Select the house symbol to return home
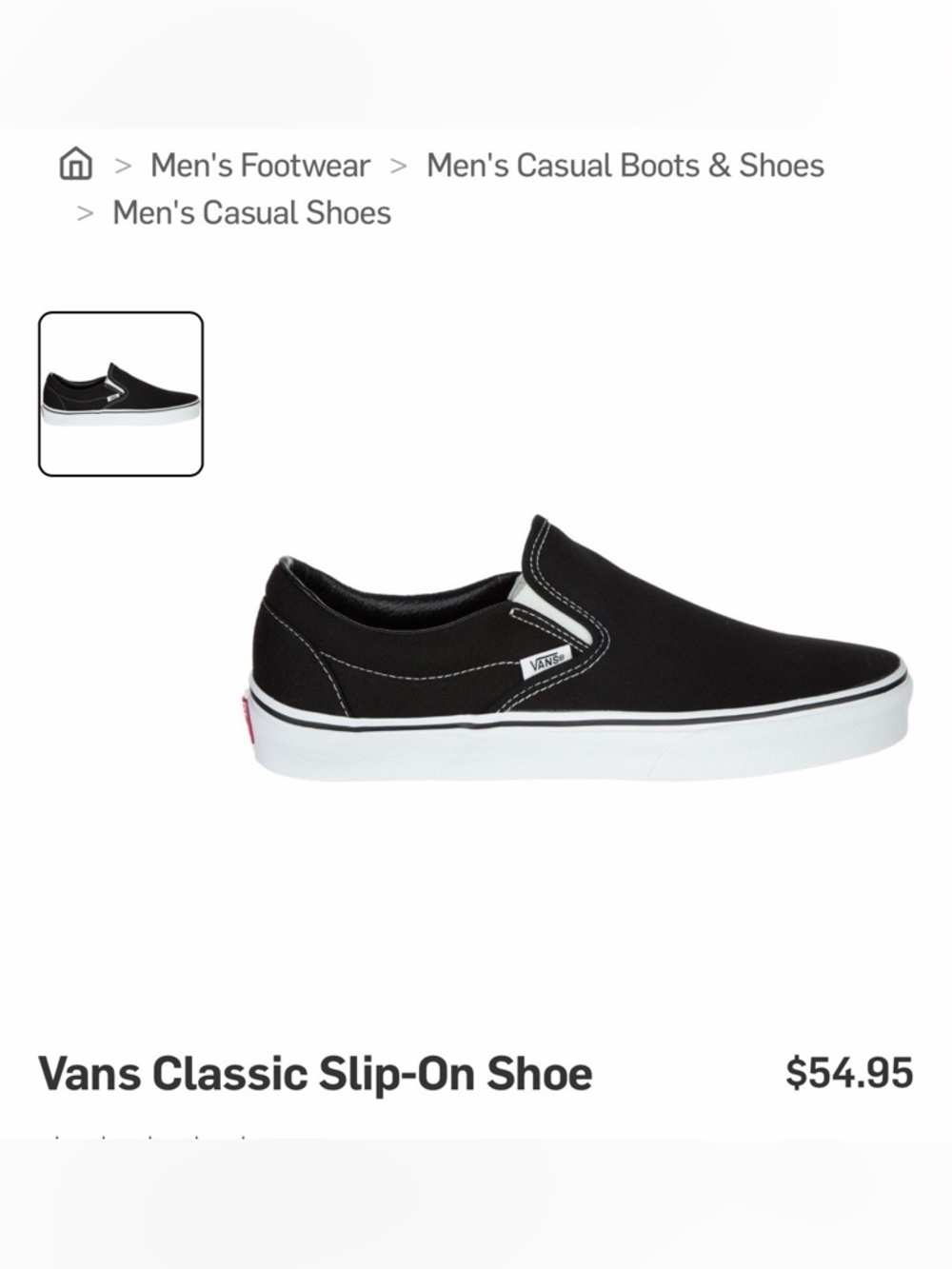This screenshot has height=1269, width=952. coord(77,164)
